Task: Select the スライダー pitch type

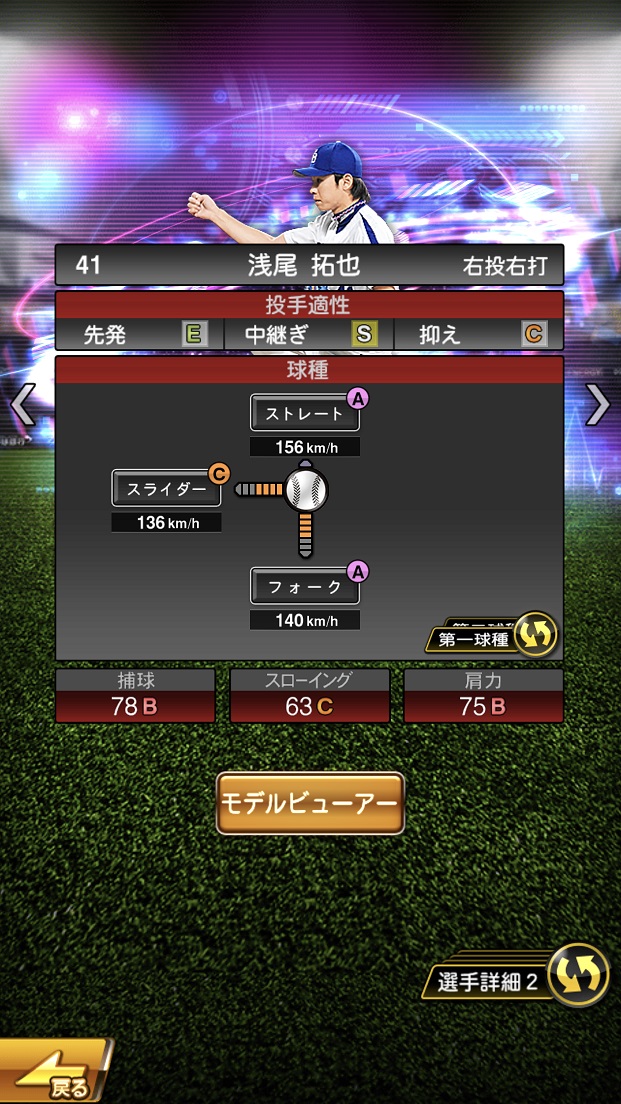Action: pos(166,489)
